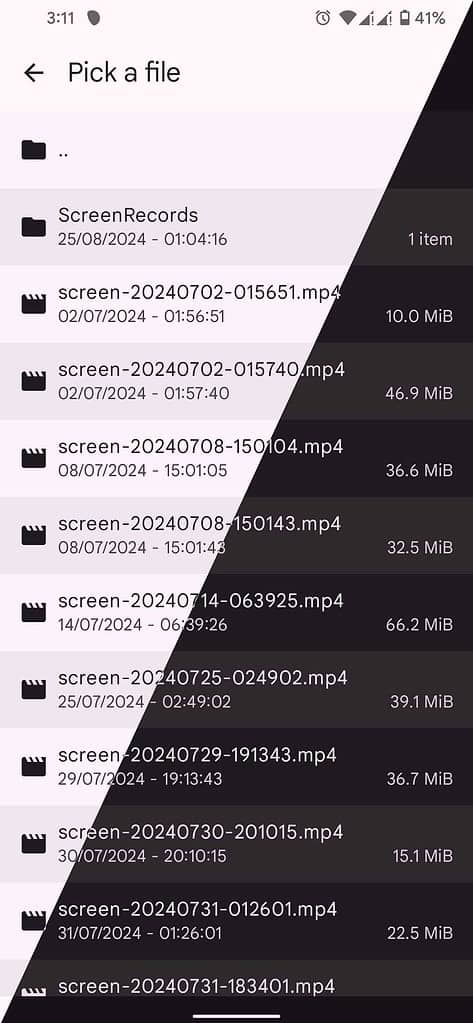The image size is (473, 1023).
Task: Open the ScreenRecords folder
Action: [x=236, y=227]
